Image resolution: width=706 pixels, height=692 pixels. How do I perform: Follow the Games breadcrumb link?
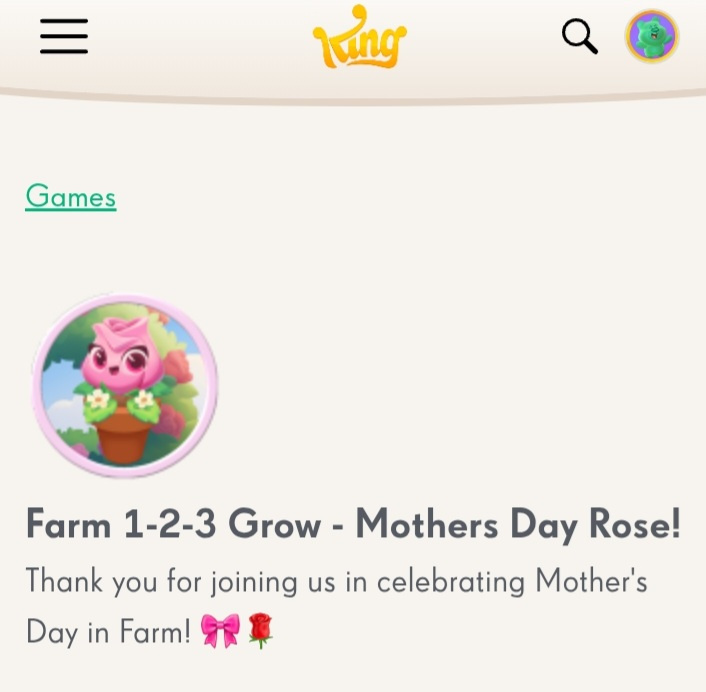tap(71, 197)
